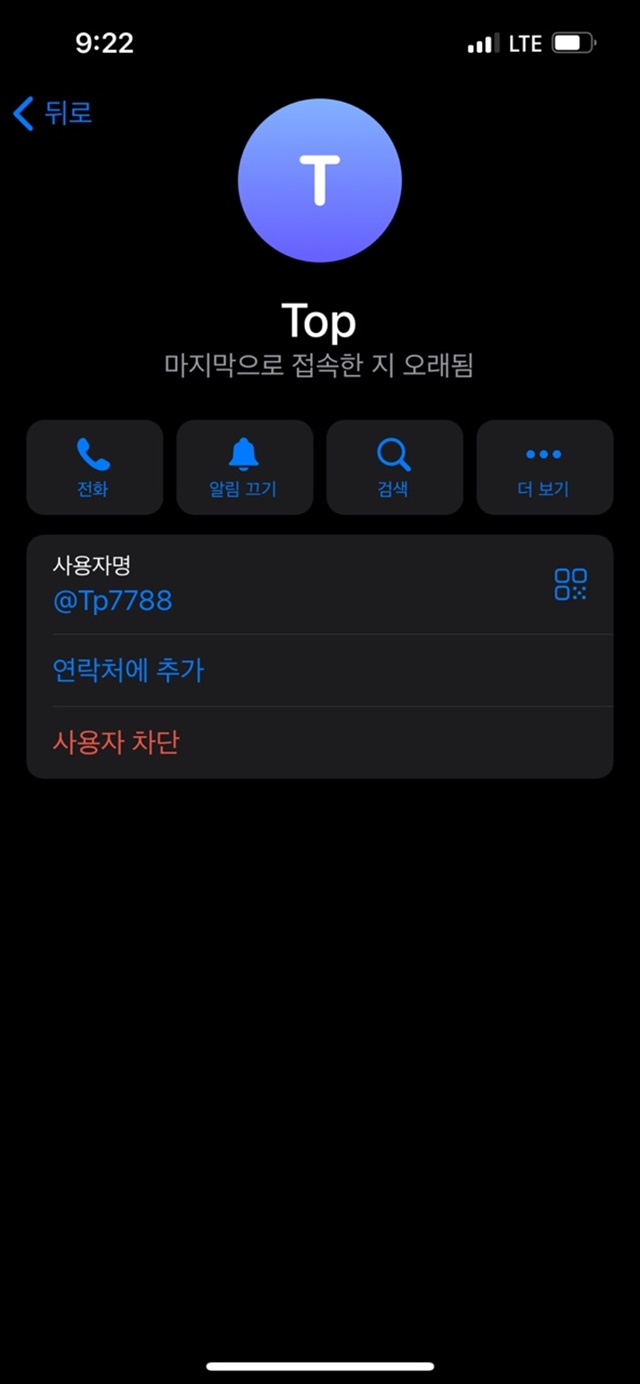This screenshot has height=1384, width=640.
Task: Open 검색 to search the chat
Action: click(394, 467)
